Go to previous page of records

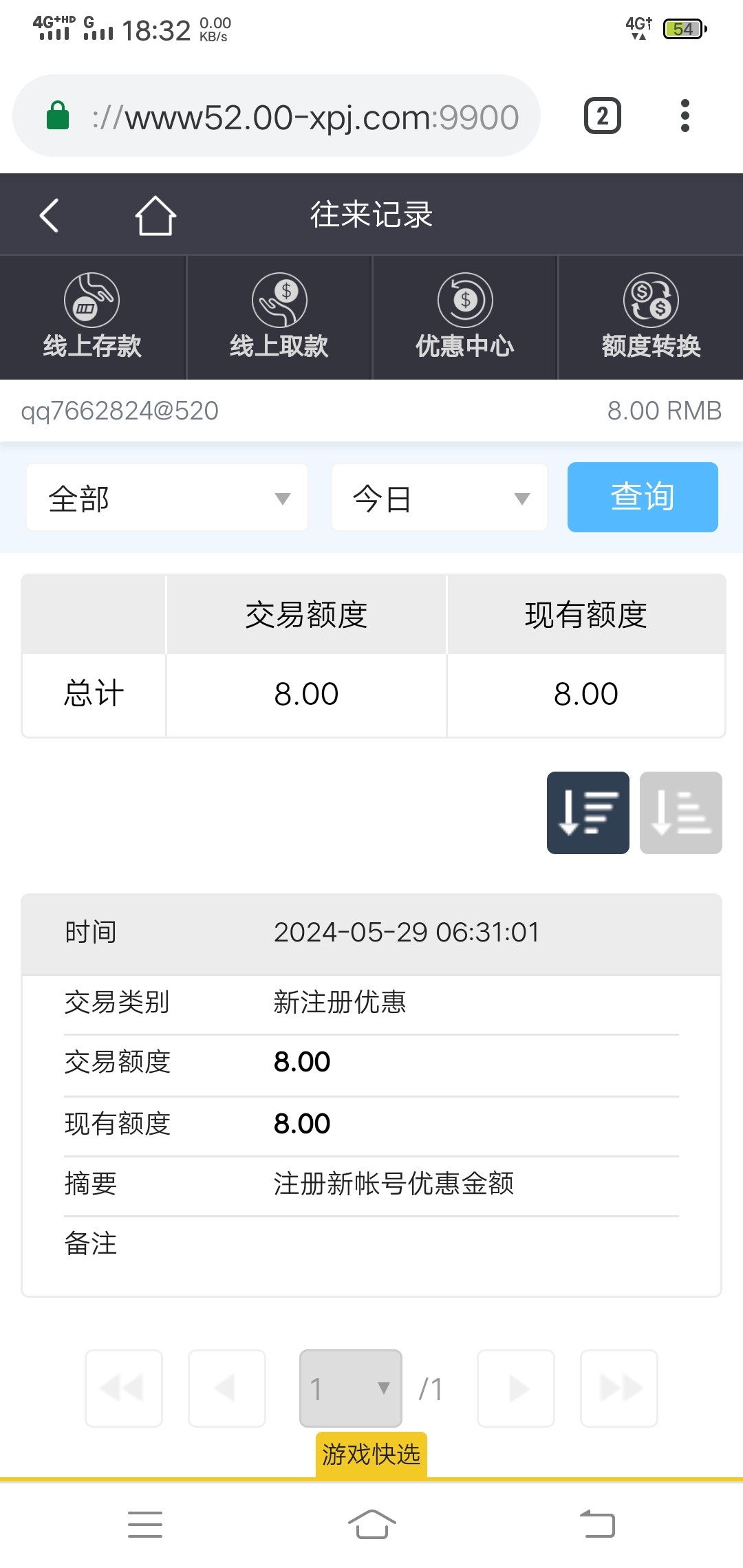pos(227,1389)
